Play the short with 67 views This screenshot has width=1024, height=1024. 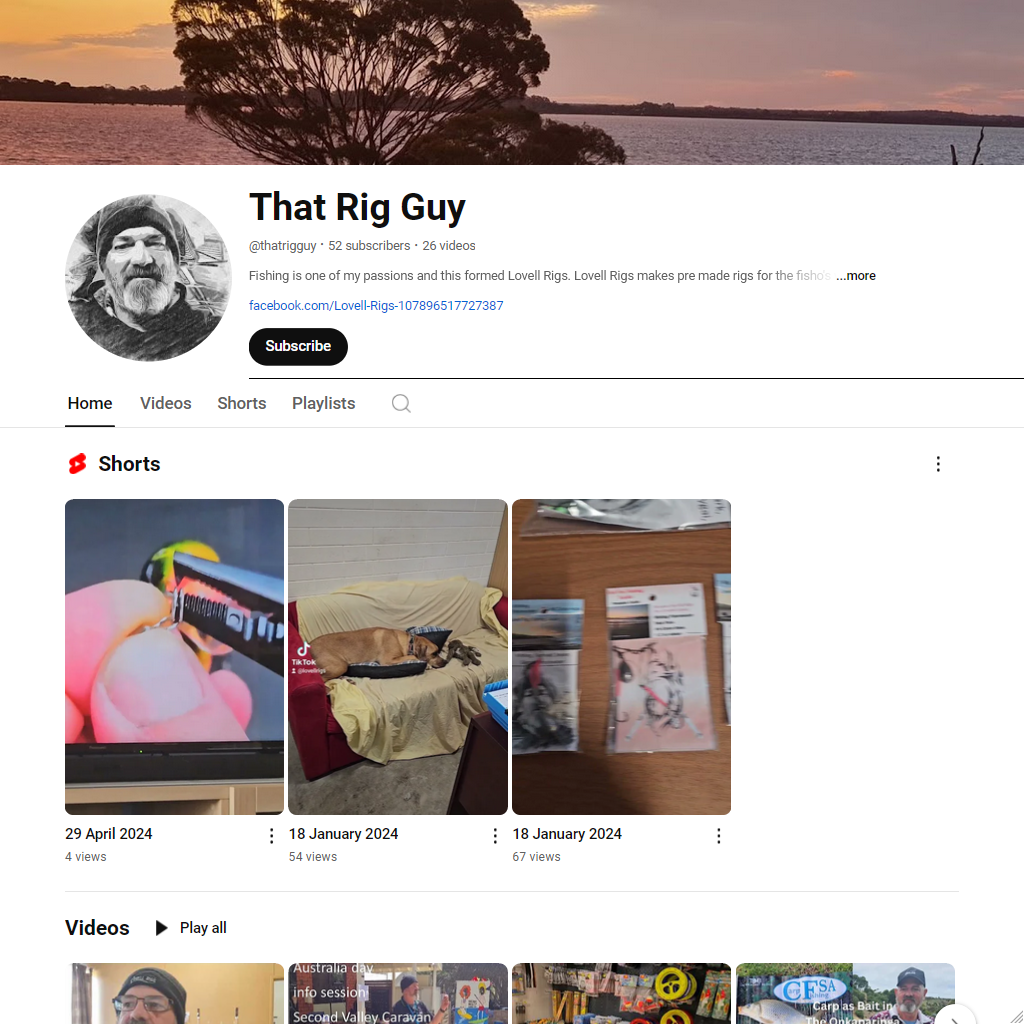pyautogui.click(x=621, y=656)
